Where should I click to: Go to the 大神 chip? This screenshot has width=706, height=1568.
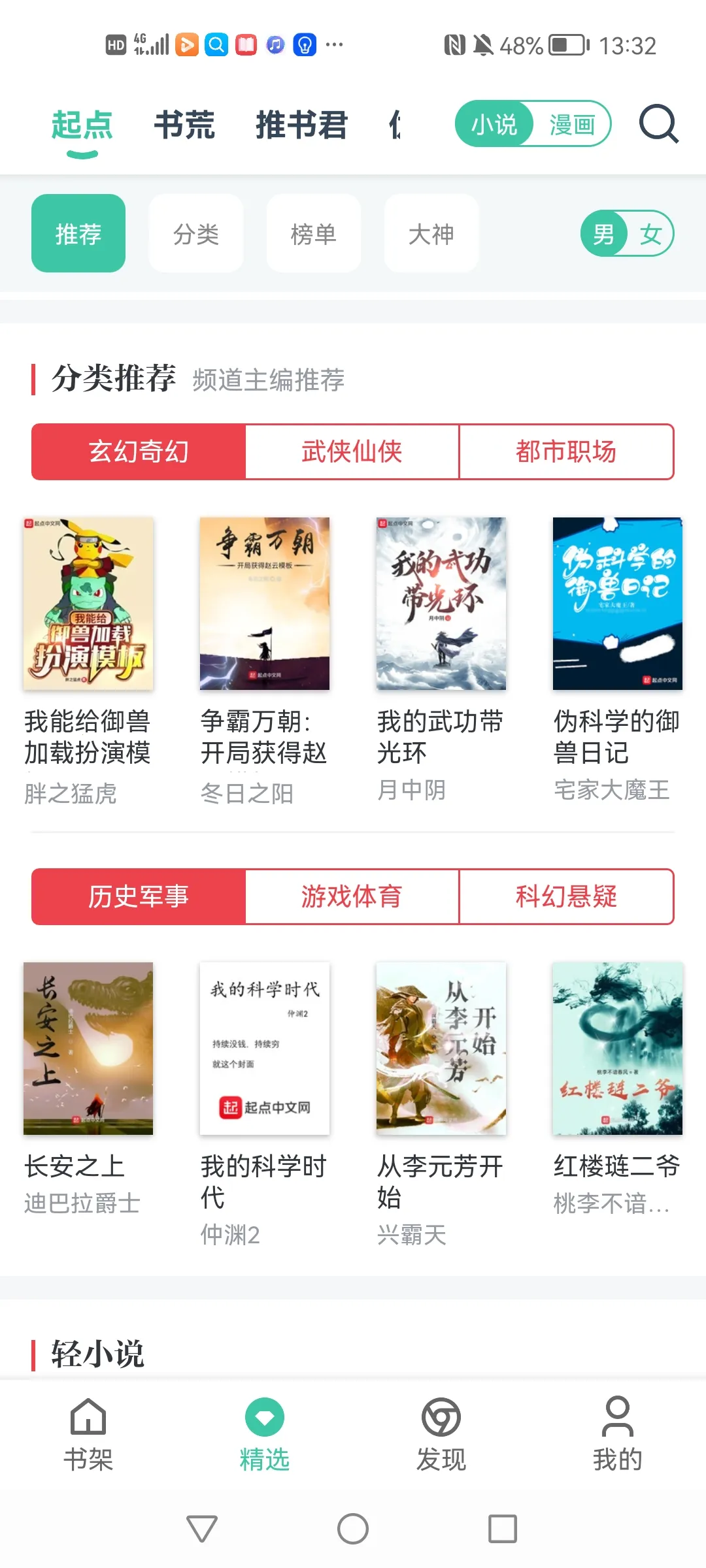(431, 233)
